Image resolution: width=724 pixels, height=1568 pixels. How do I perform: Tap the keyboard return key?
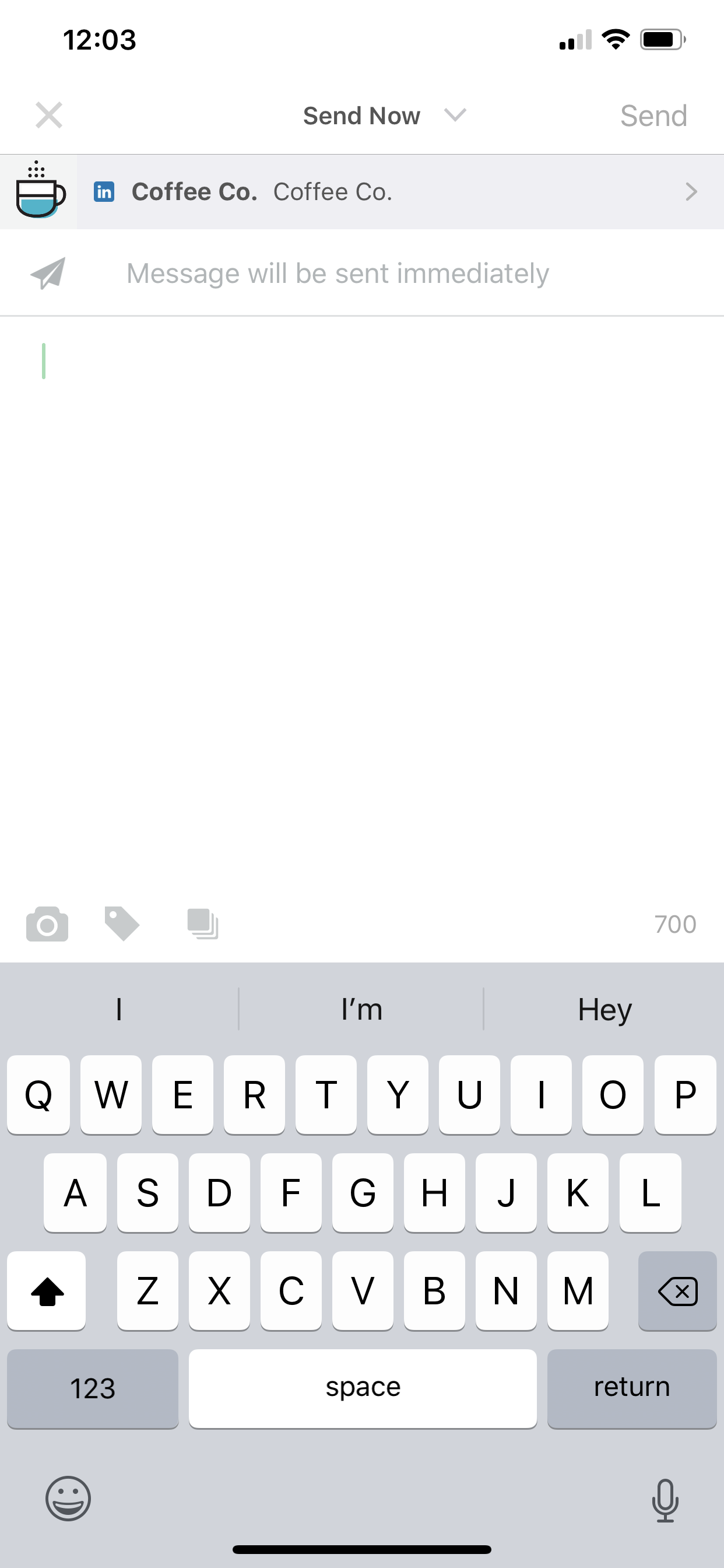631,1388
